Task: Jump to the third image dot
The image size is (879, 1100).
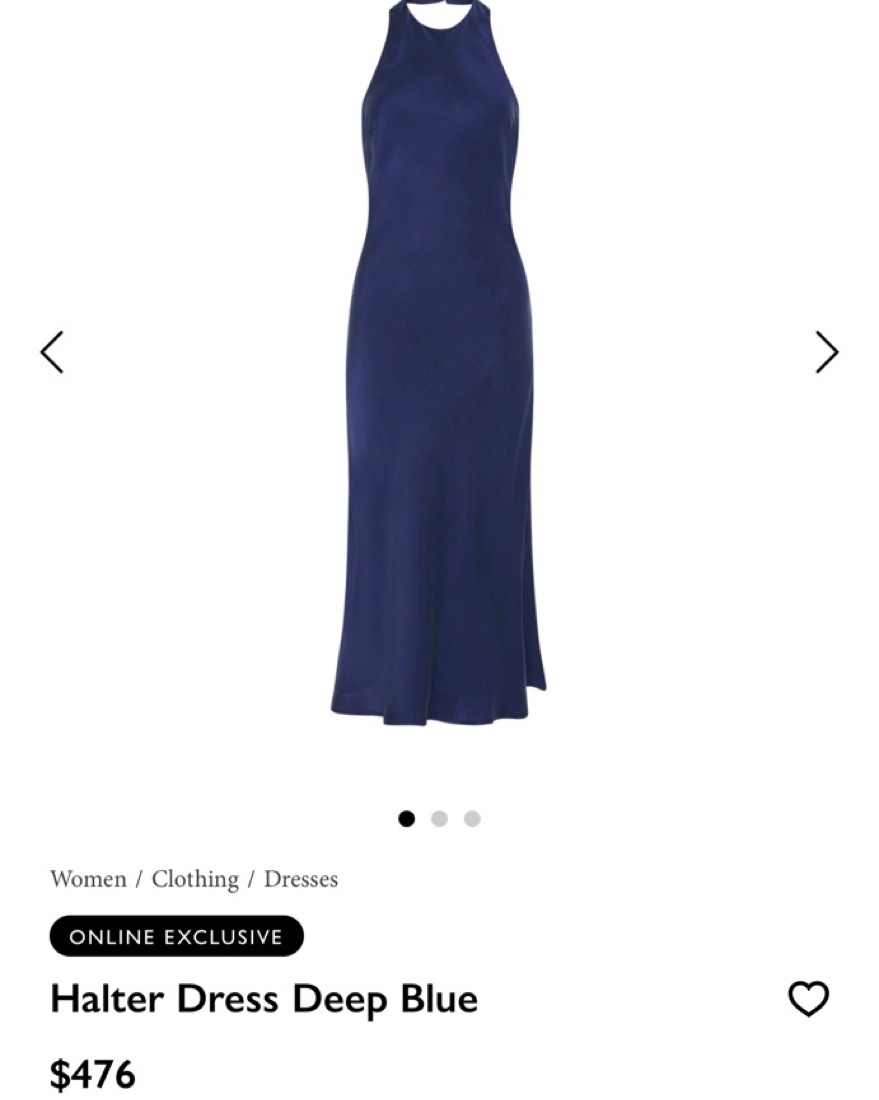Action: click(472, 819)
